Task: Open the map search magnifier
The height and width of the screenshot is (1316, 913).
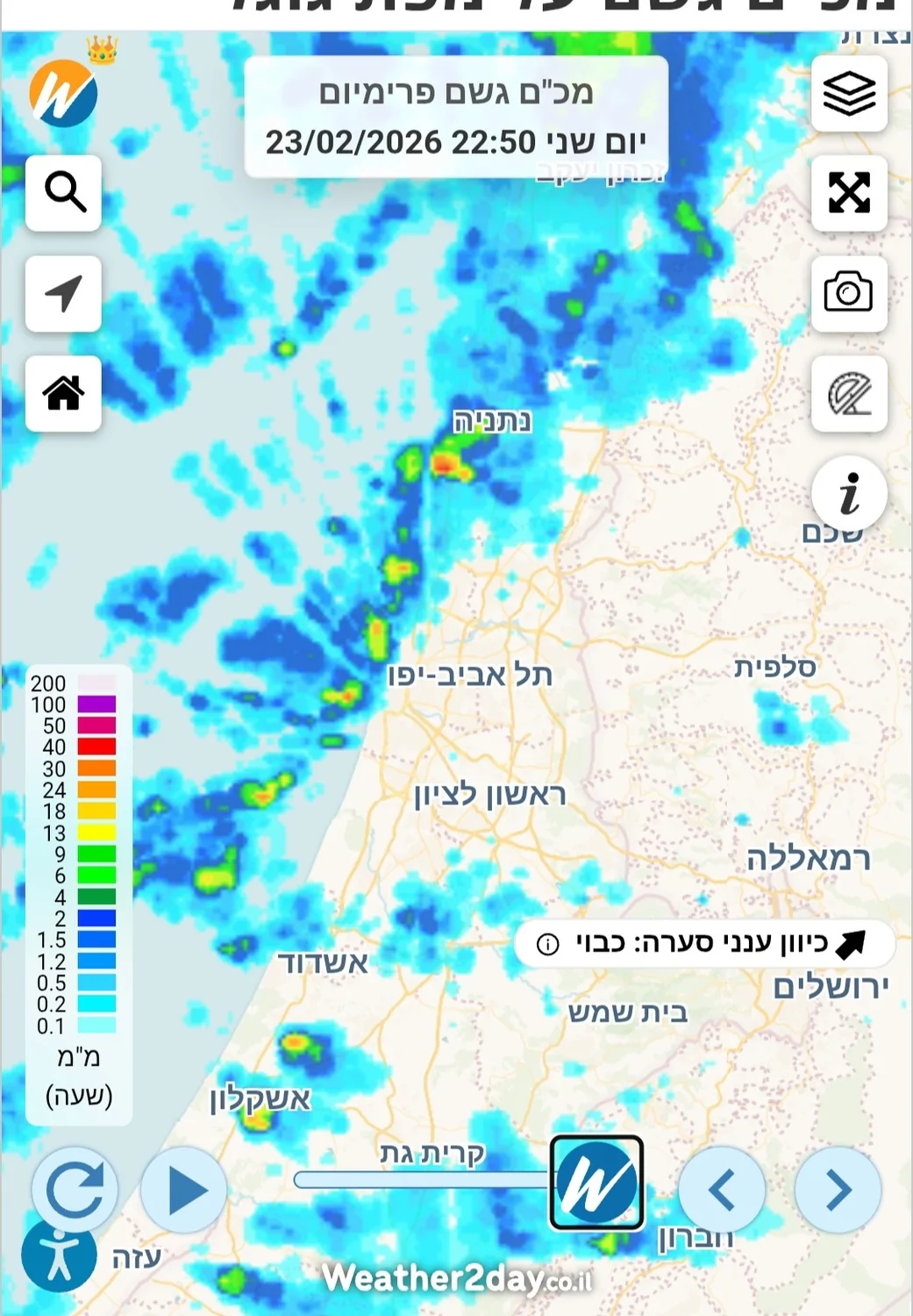Action: (x=64, y=193)
